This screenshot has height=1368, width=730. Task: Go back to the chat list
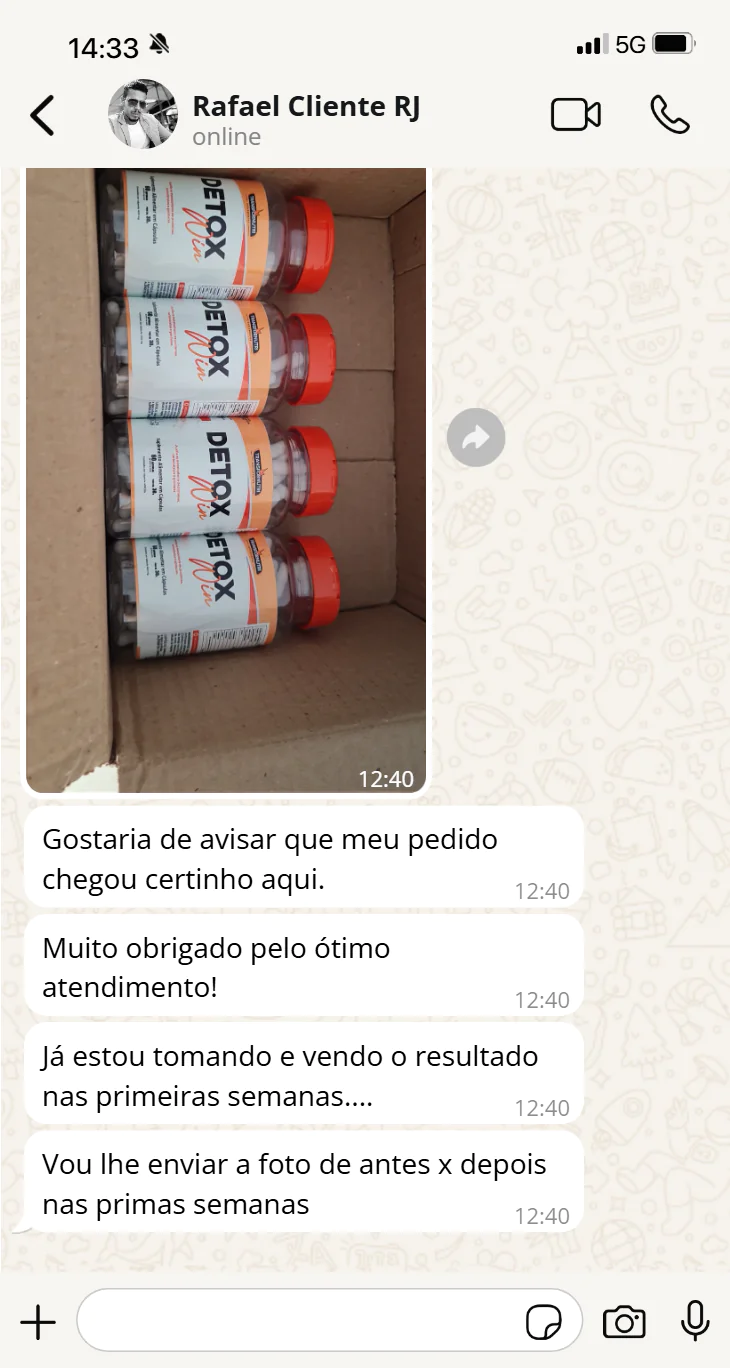pos(42,115)
